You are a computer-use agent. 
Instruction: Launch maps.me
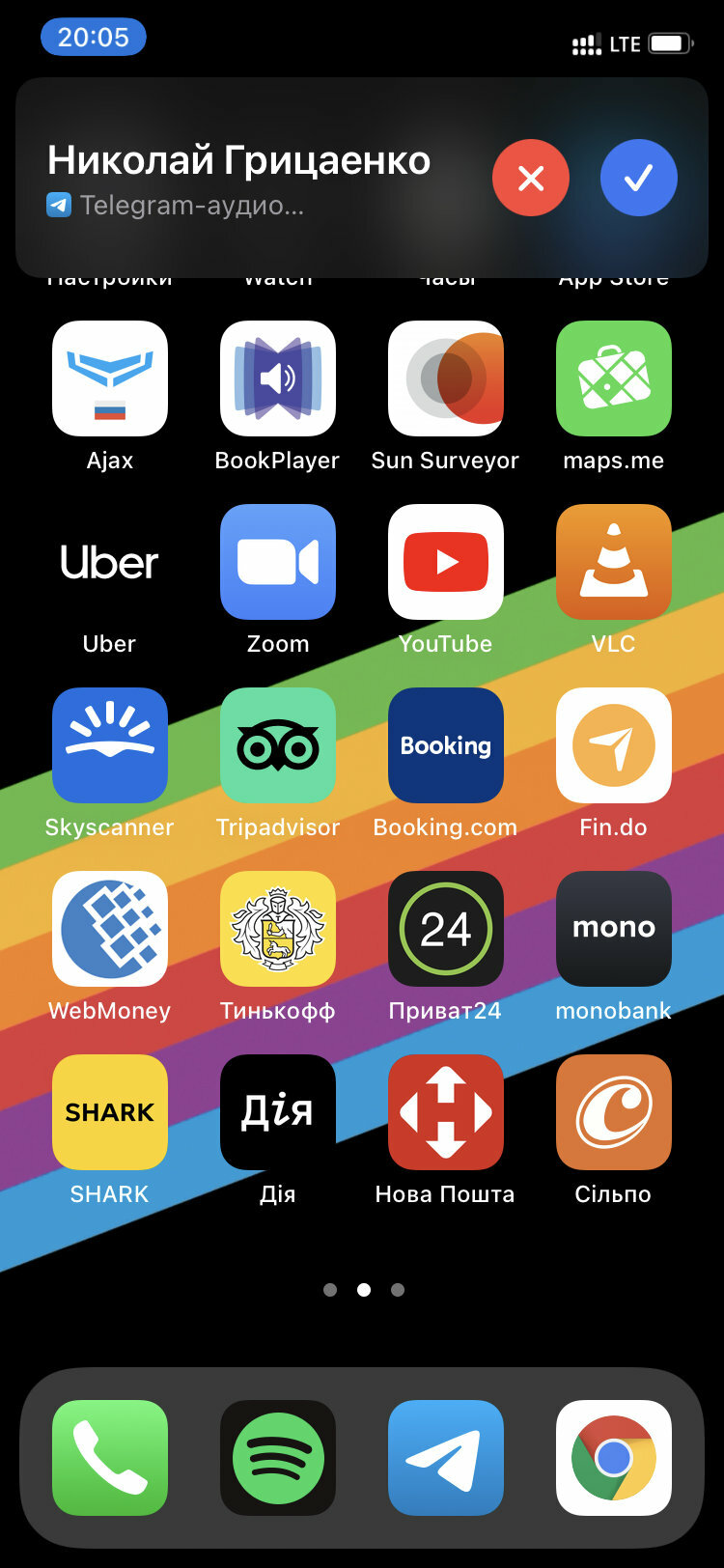(614, 378)
